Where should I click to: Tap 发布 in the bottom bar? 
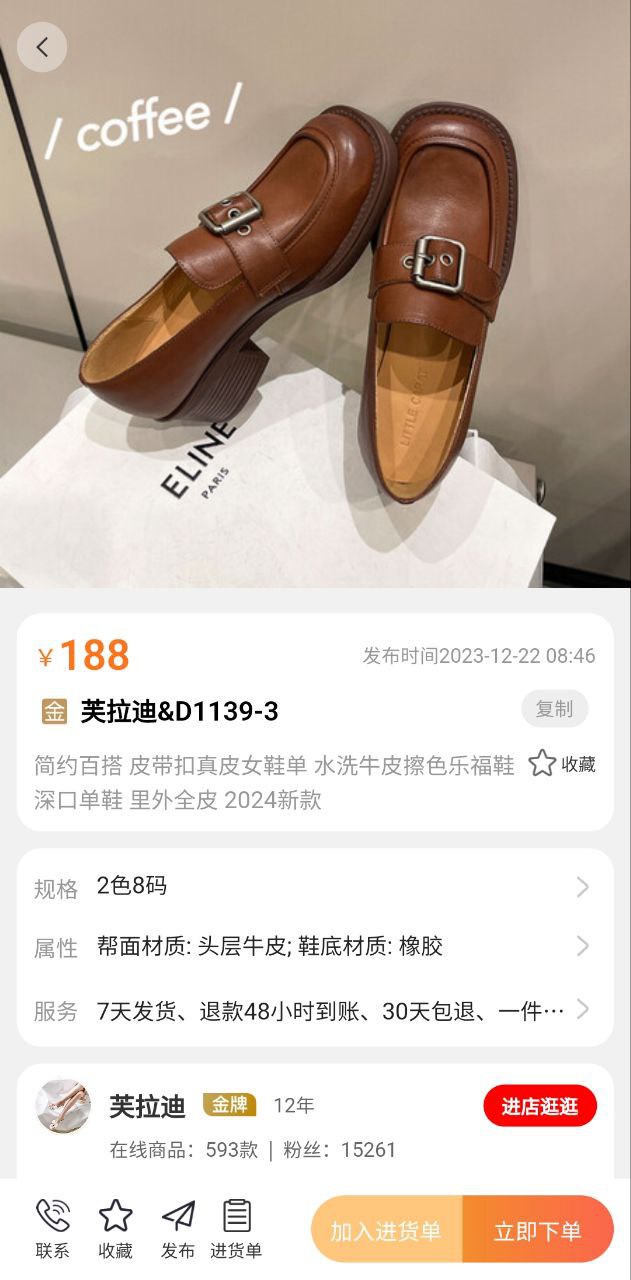point(178,1228)
